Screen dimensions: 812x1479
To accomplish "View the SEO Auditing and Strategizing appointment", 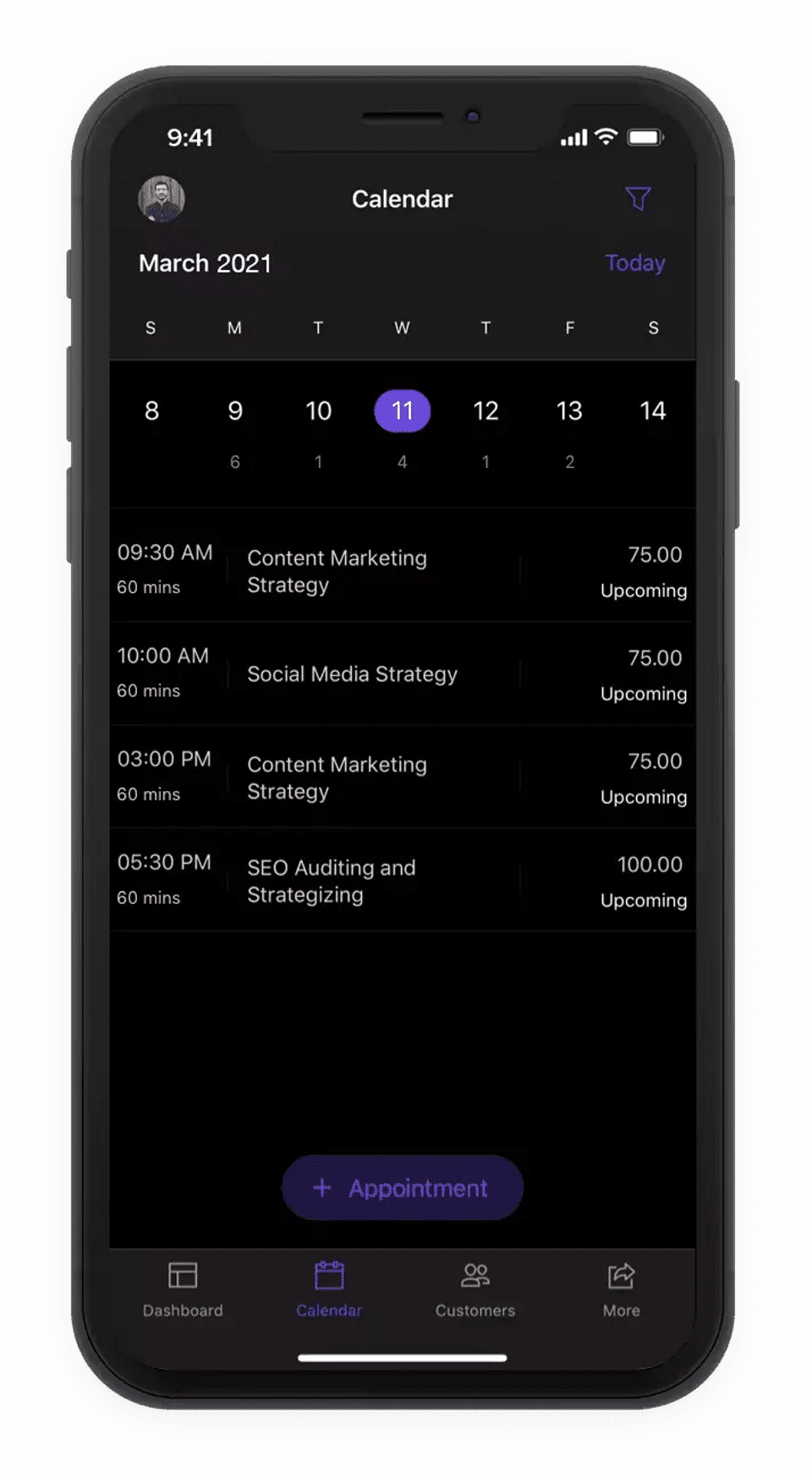I will pos(402,881).
